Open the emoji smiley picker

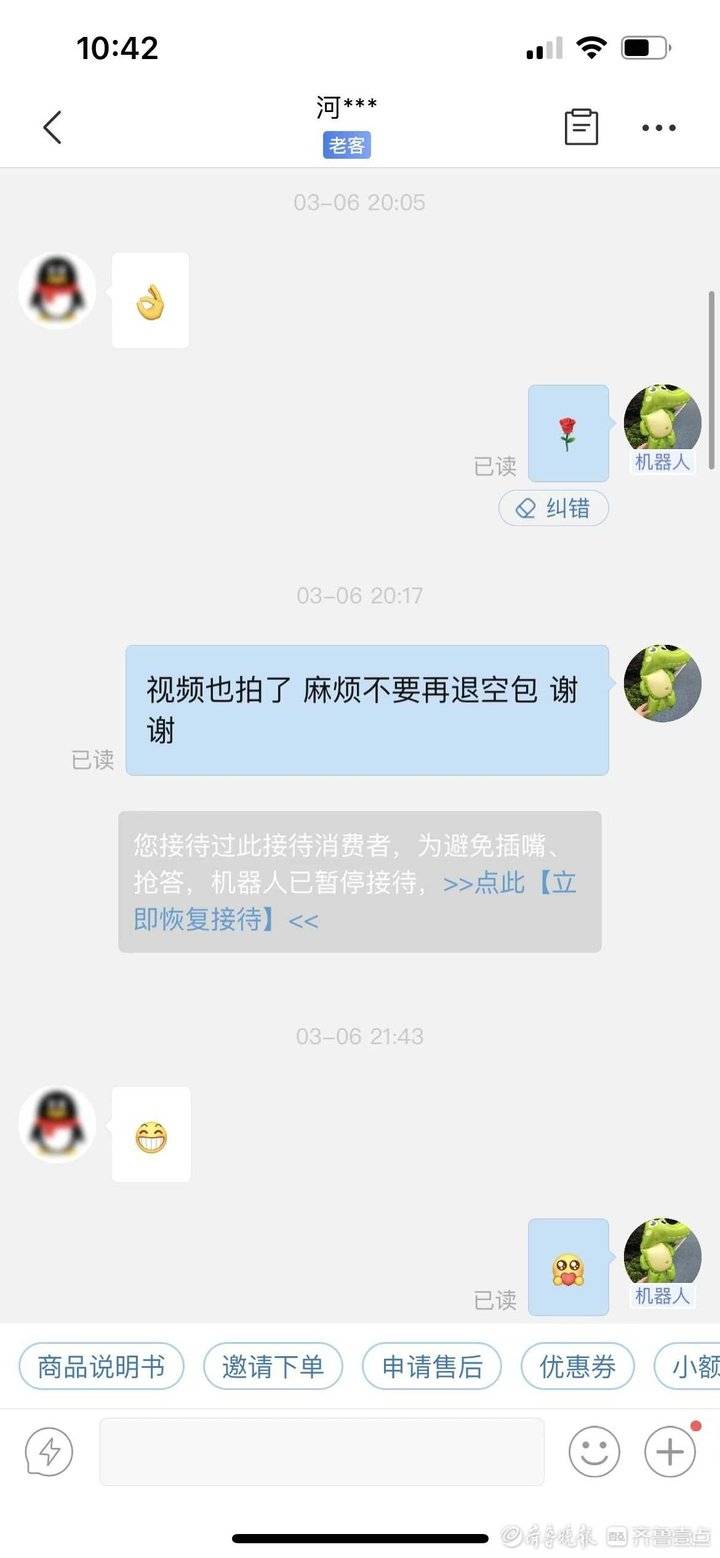(592, 1452)
